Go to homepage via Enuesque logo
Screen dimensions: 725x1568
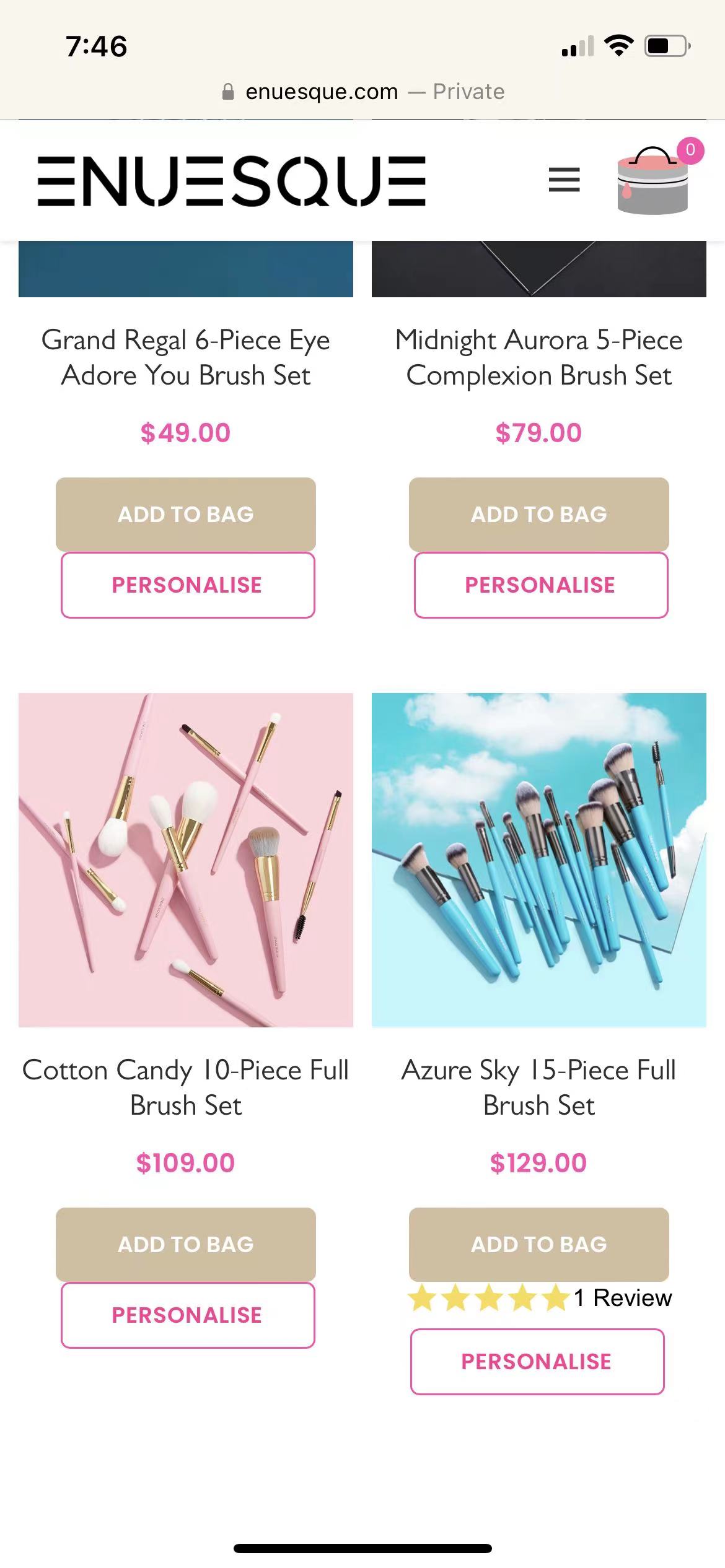point(231,181)
